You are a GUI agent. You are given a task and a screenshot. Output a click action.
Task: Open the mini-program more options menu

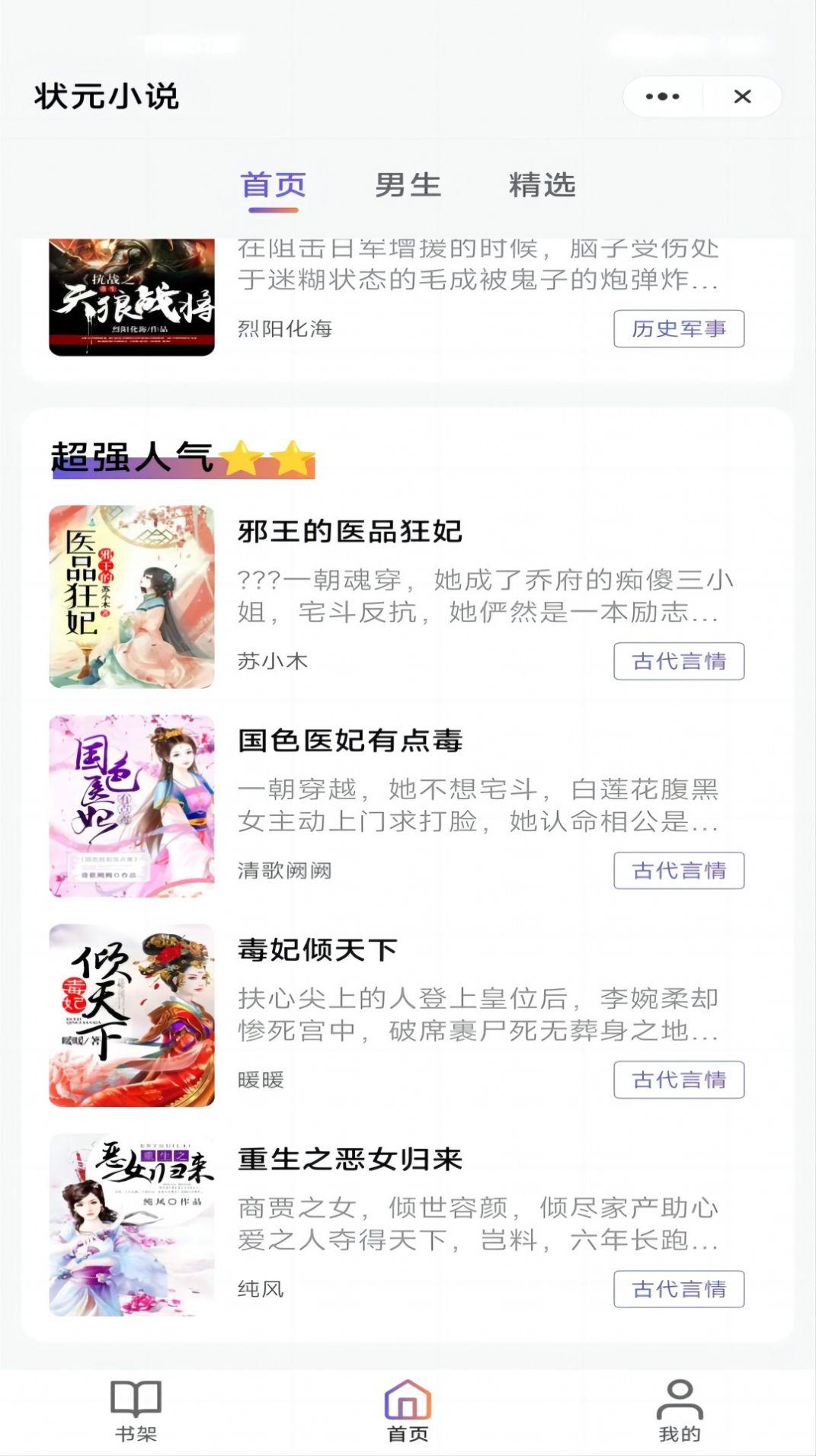662,97
